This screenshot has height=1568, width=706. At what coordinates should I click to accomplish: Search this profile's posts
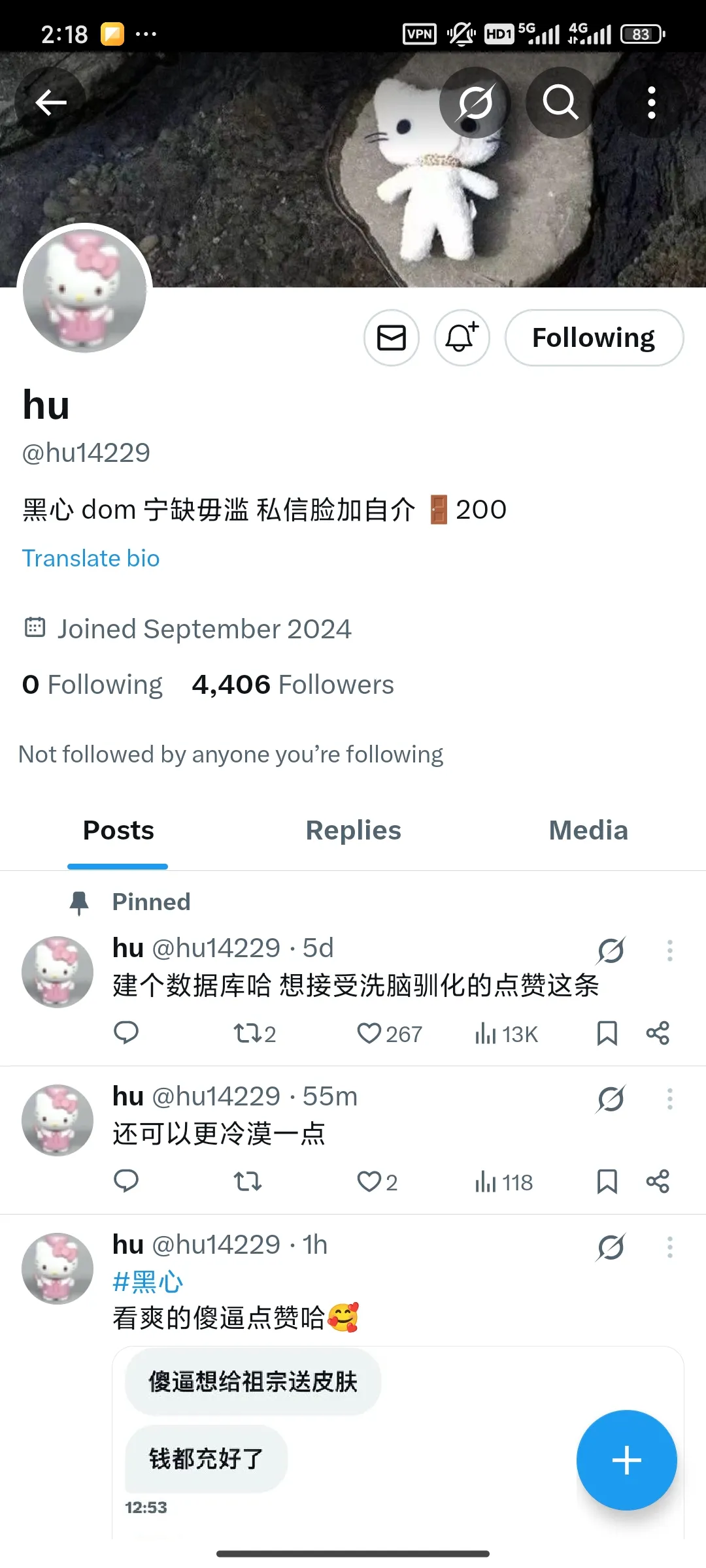click(560, 103)
